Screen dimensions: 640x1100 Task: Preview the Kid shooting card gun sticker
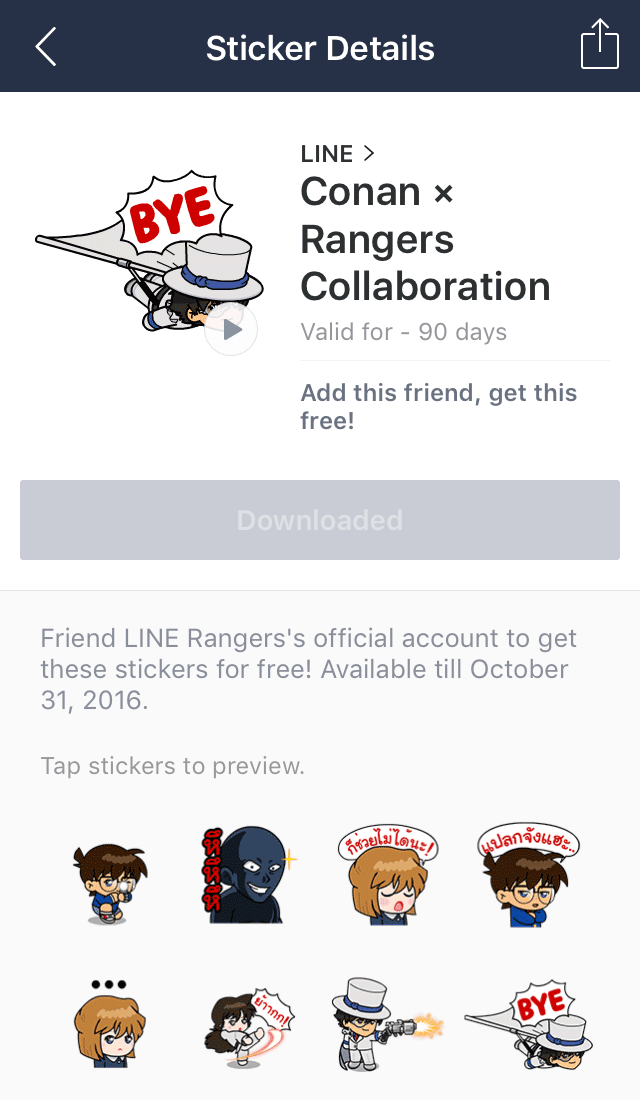(385, 1020)
